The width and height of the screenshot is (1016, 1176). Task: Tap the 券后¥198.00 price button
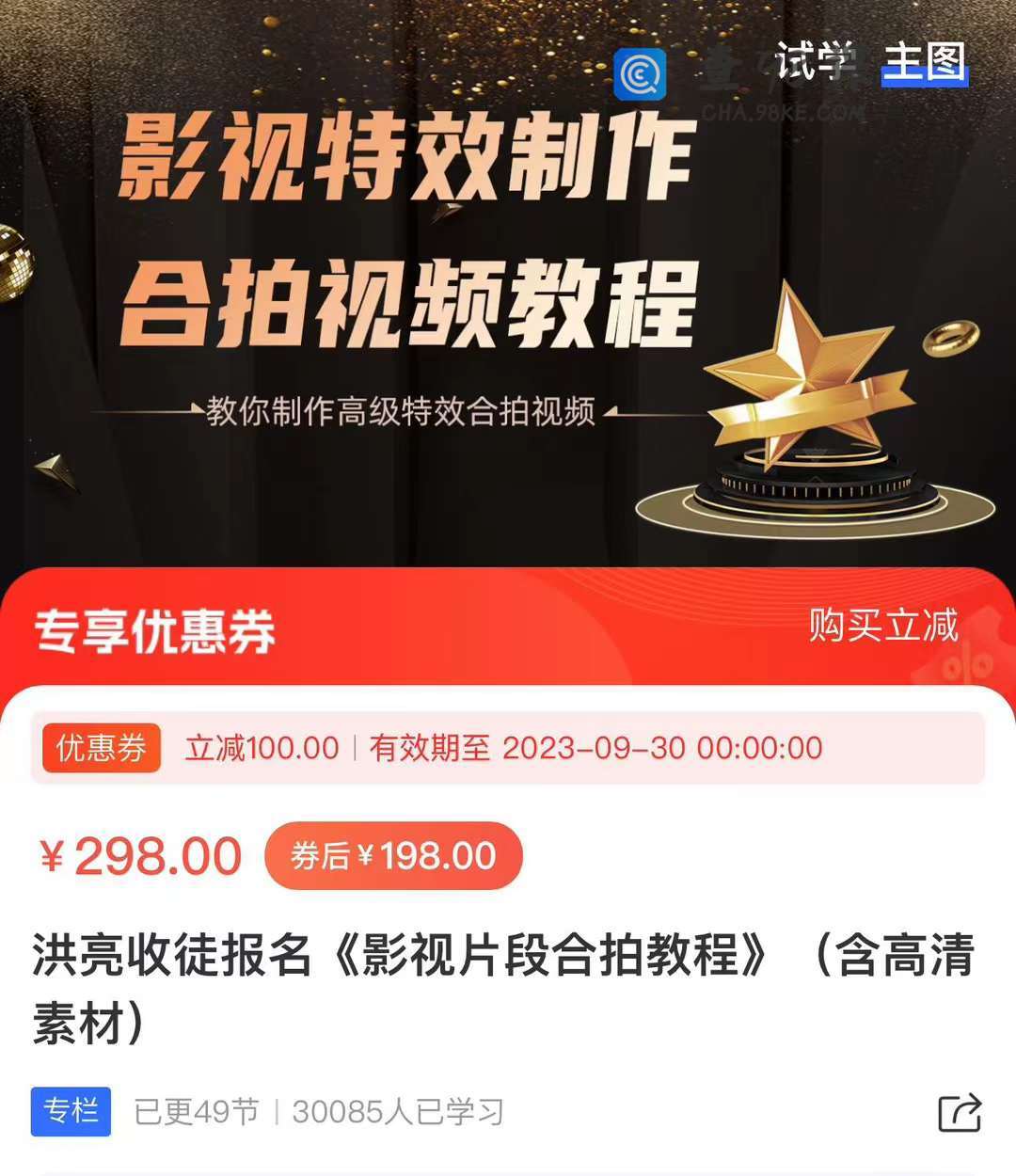[x=393, y=856]
